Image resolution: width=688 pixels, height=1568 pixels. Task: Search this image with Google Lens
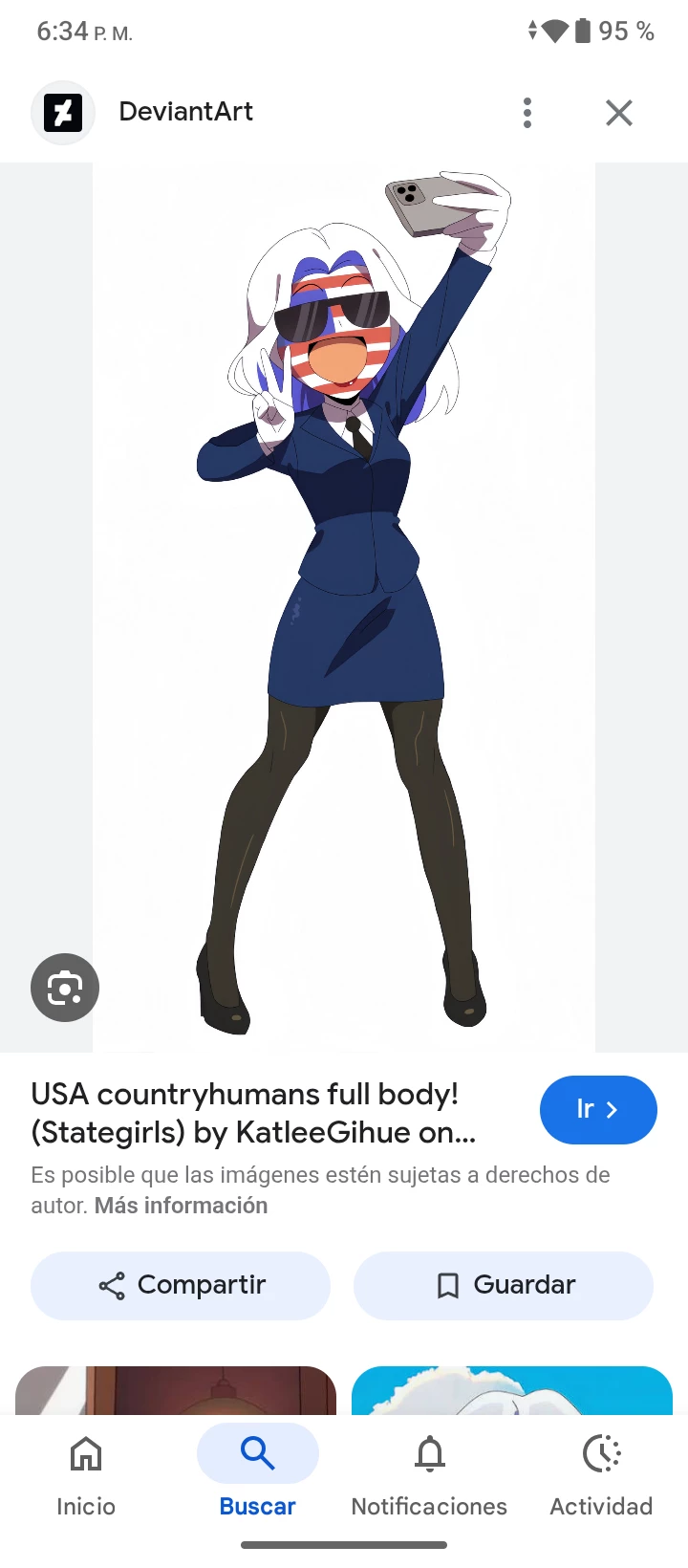[65, 988]
